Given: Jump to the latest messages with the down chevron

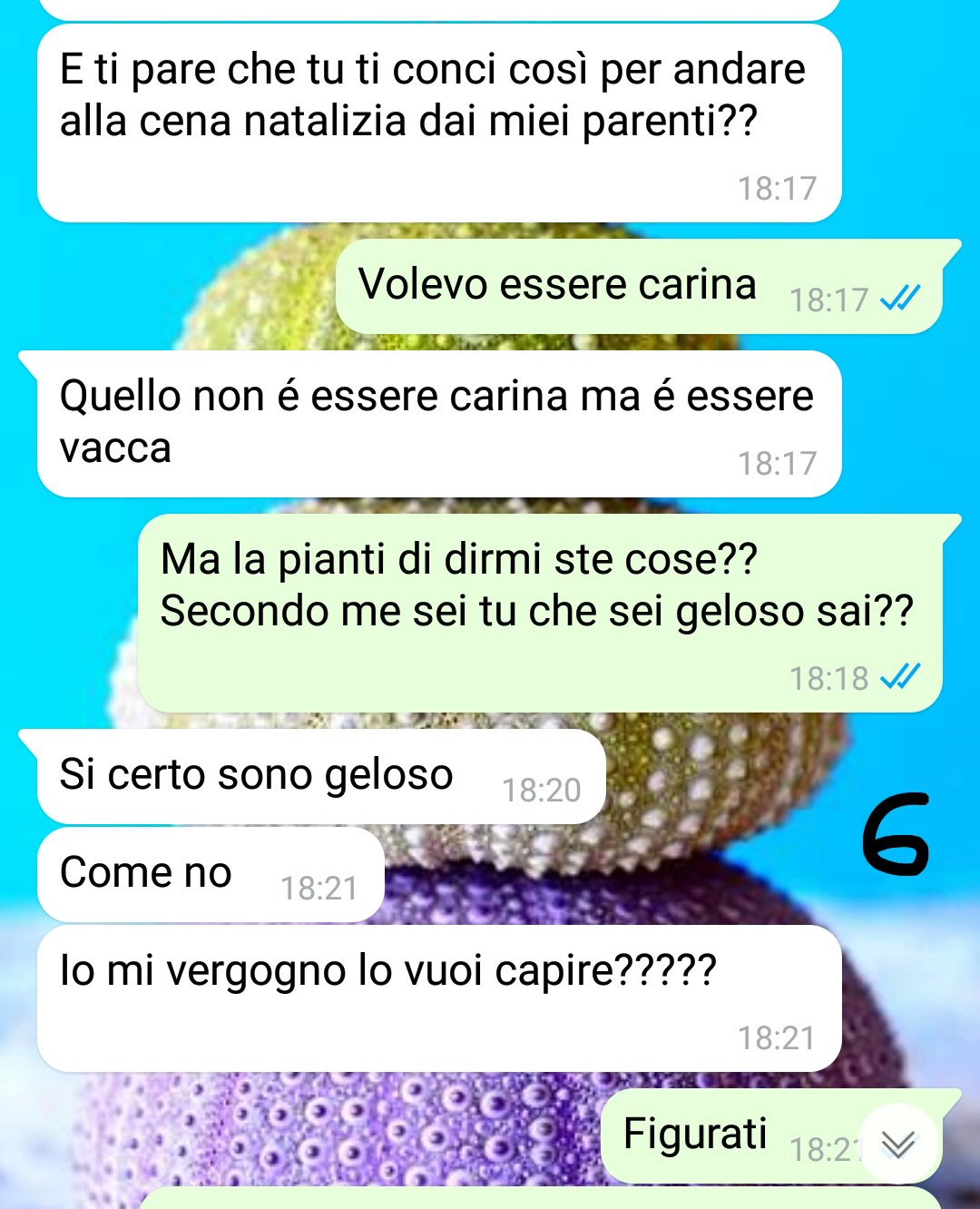Looking at the screenshot, I should click(x=897, y=1144).
